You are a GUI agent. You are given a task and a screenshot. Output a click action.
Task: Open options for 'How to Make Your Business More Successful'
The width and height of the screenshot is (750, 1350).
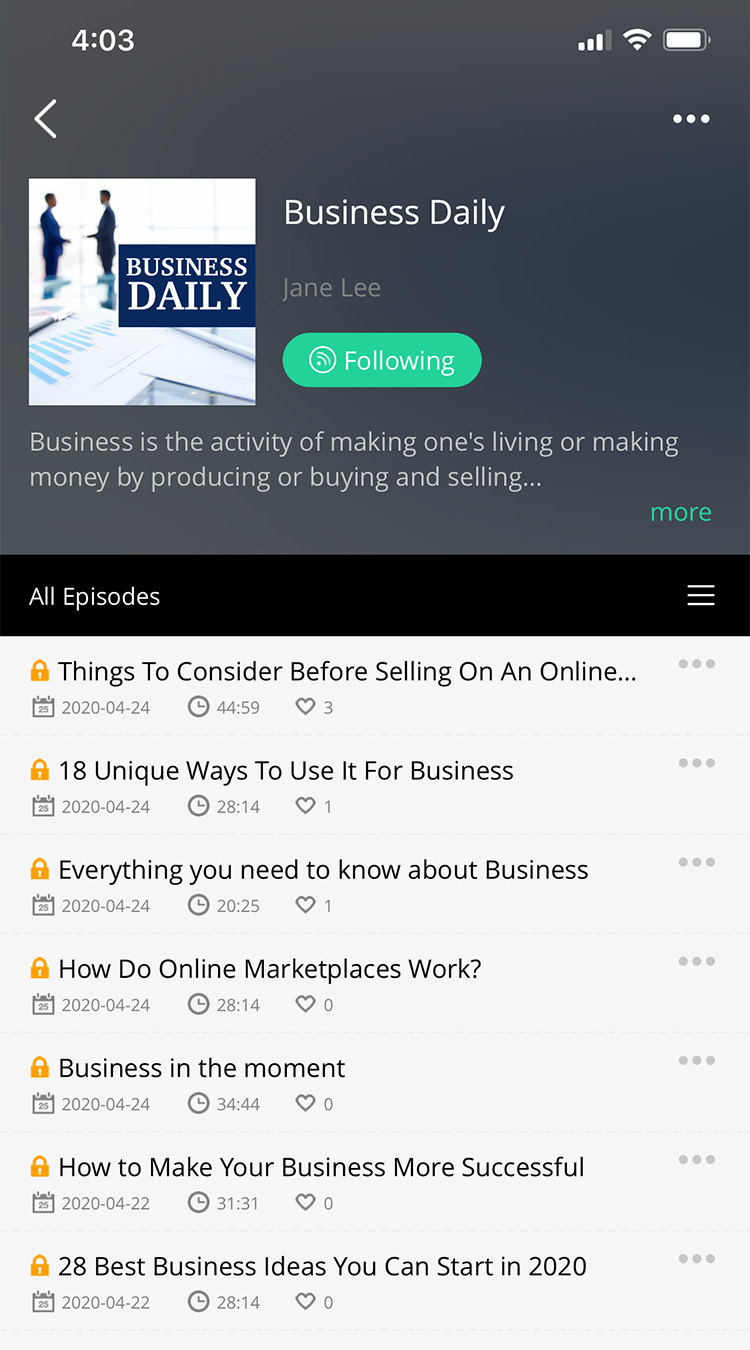coord(696,1159)
